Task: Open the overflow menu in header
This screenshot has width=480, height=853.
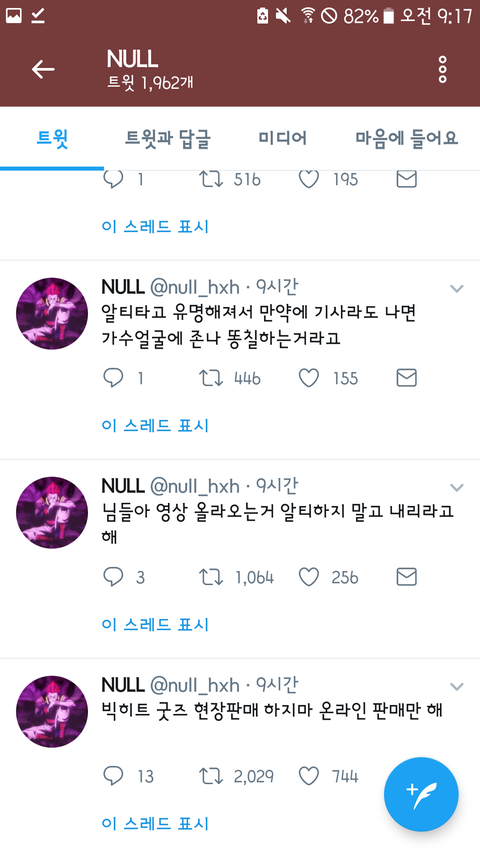Action: click(443, 69)
